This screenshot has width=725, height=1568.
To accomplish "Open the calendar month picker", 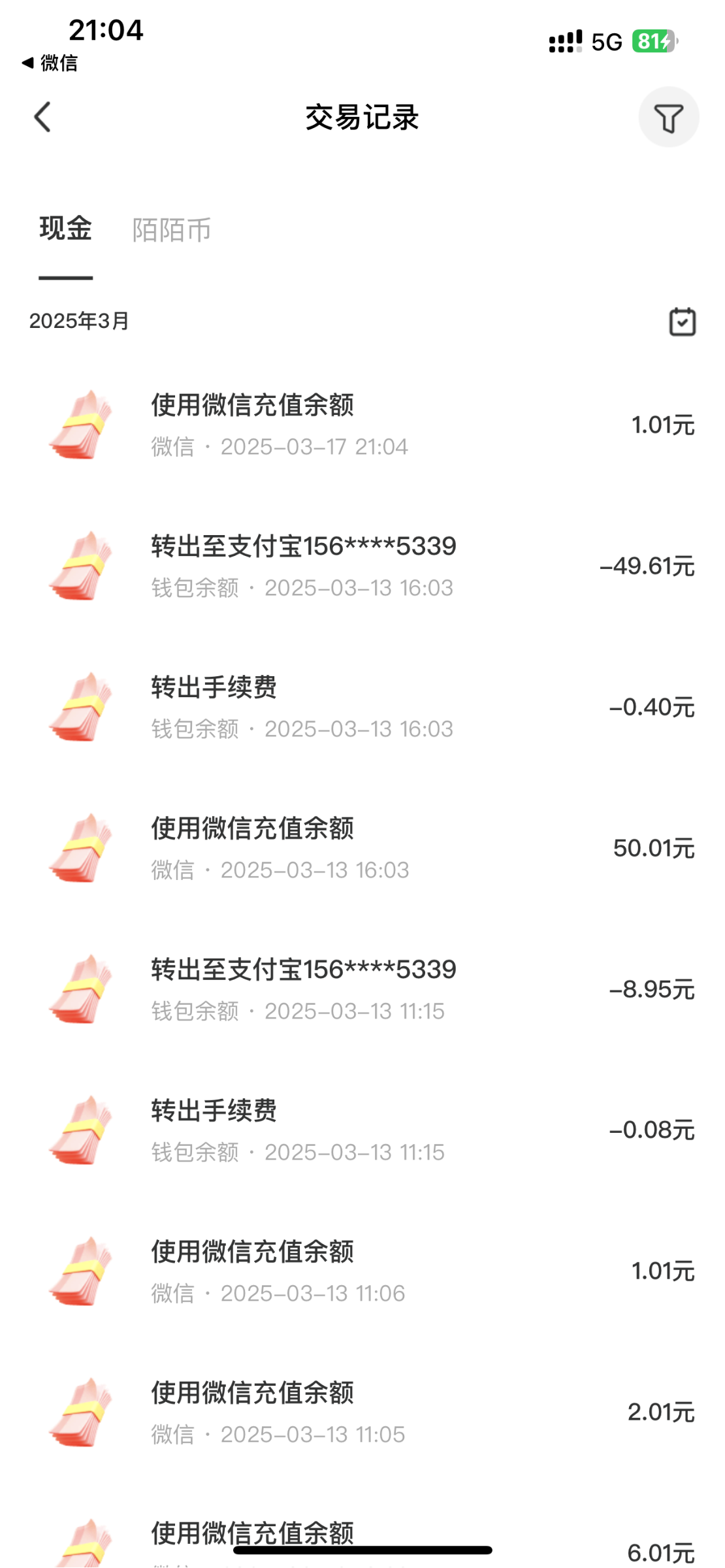I will click(682, 322).
